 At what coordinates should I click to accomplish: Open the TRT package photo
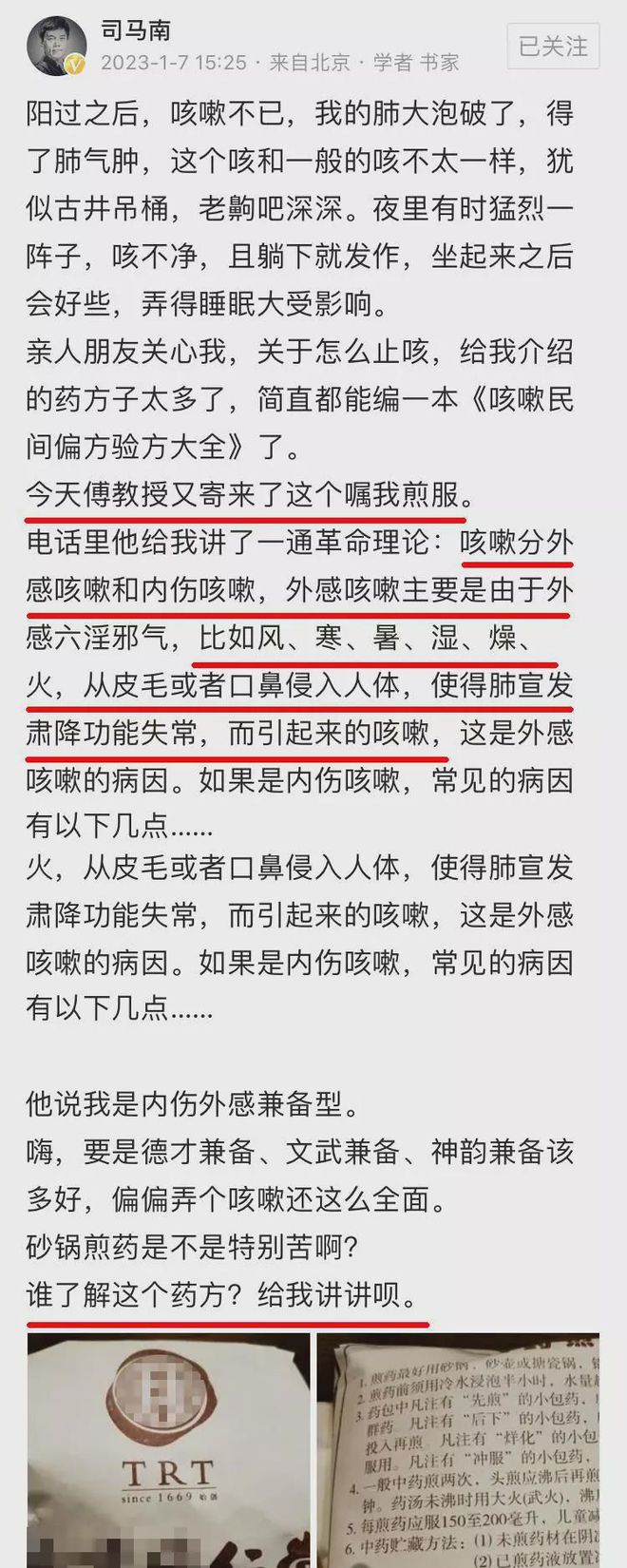pos(168,1449)
